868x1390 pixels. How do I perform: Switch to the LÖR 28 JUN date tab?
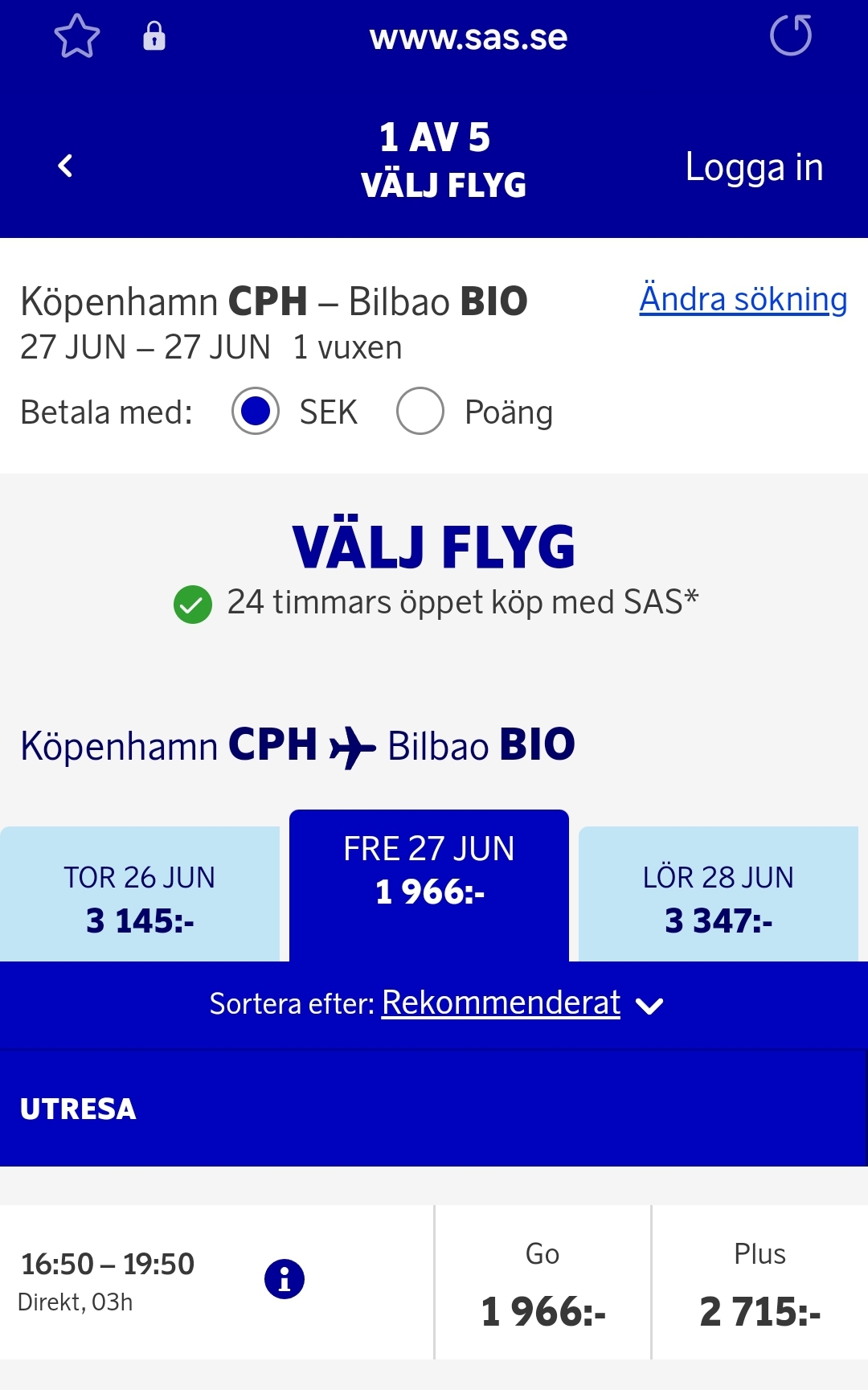point(718,898)
